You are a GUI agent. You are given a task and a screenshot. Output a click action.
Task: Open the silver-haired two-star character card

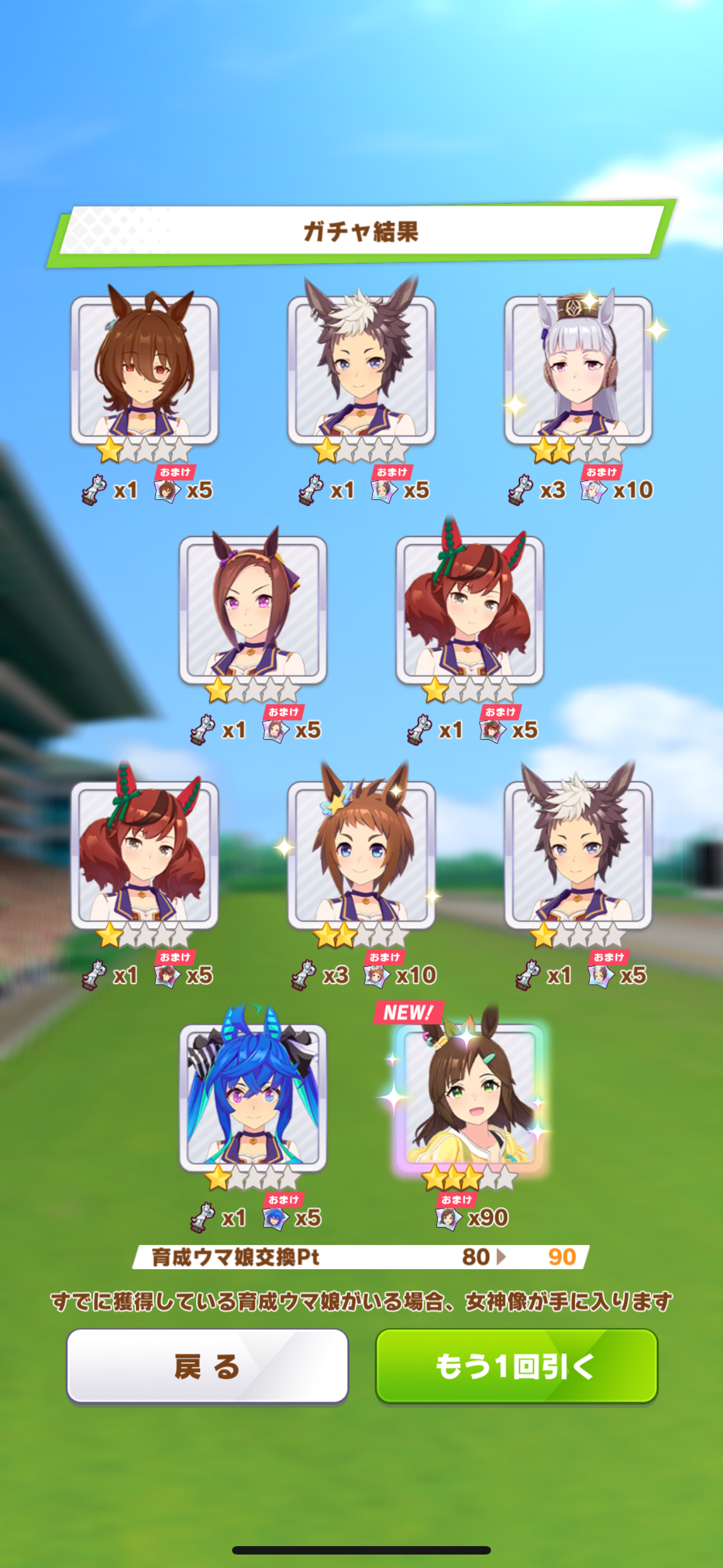(578, 370)
